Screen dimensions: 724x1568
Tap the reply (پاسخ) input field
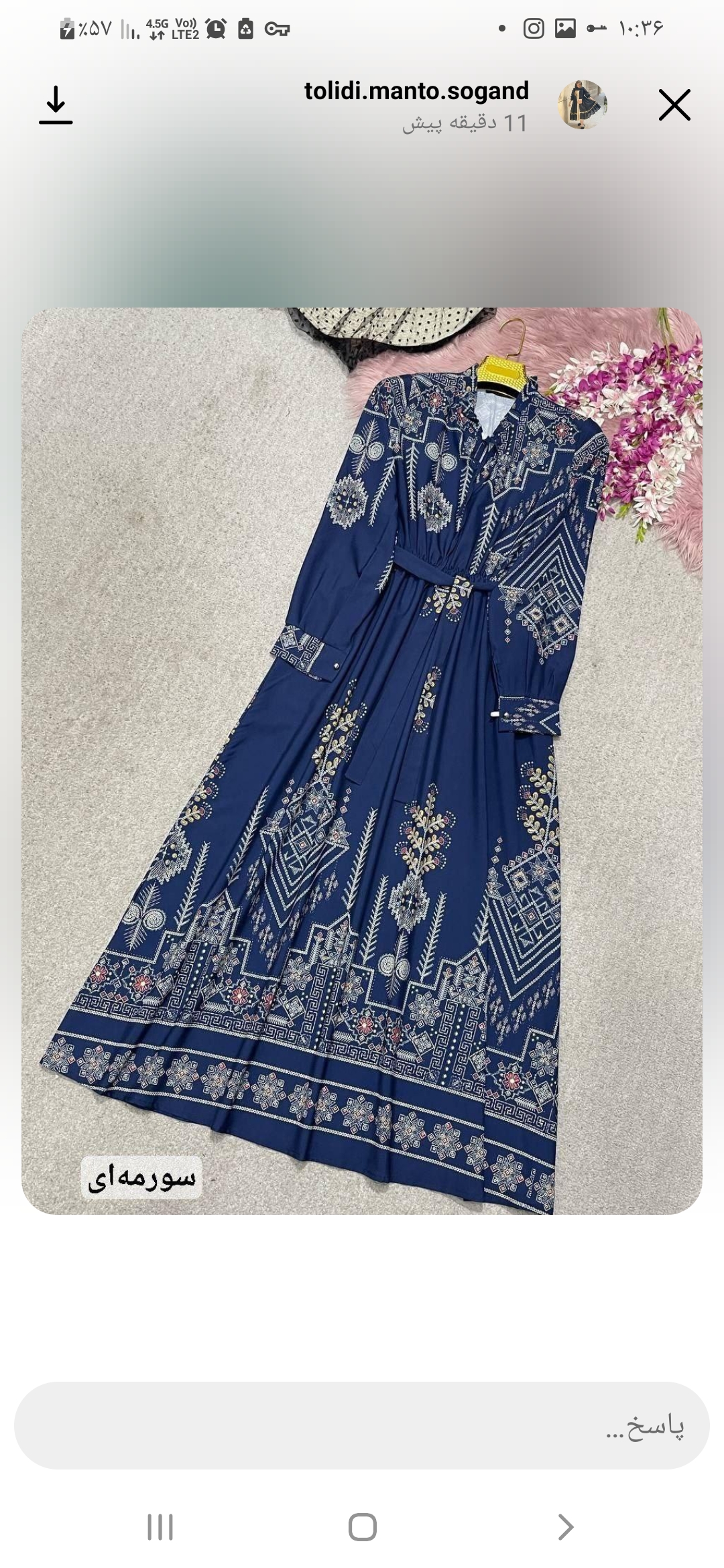(x=362, y=1425)
